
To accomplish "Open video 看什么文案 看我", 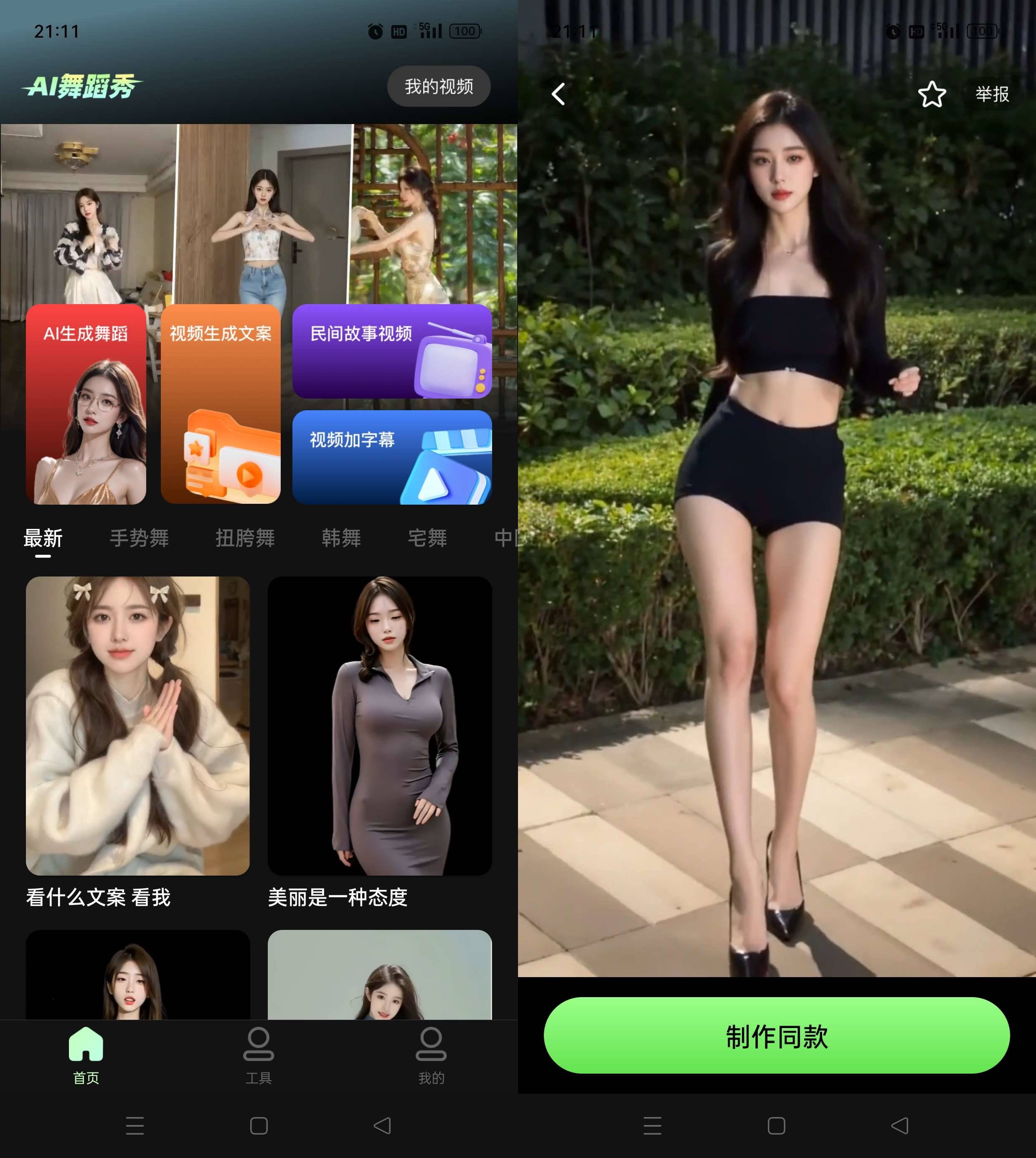I will click(138, 726).
